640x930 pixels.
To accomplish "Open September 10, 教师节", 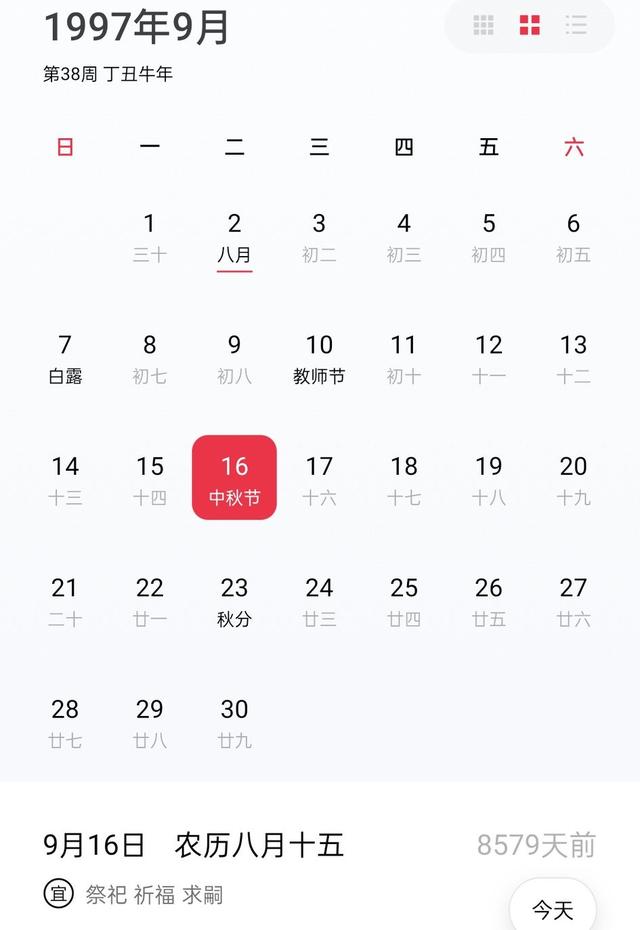I will tap(319, 359).
